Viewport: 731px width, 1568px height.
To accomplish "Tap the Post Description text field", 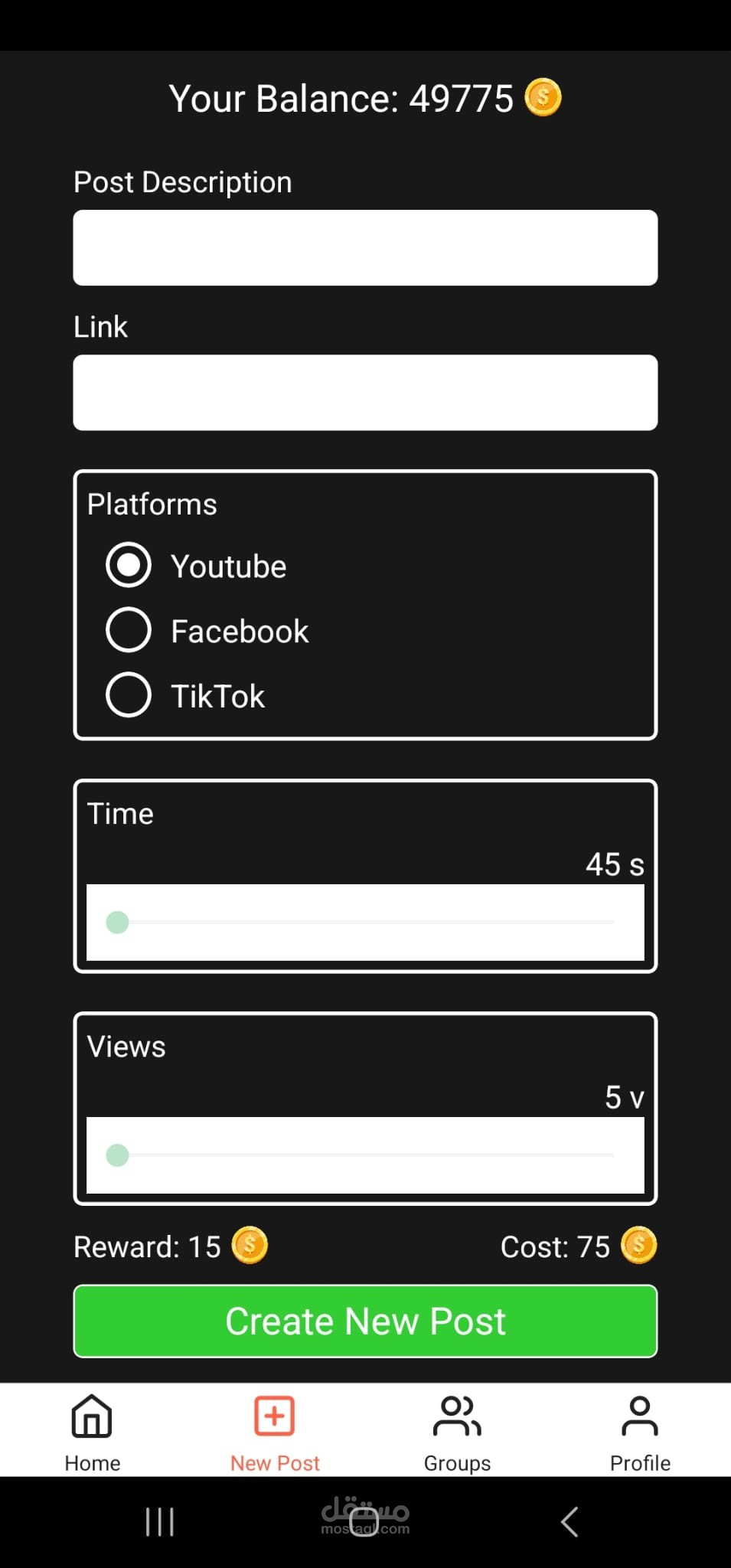I will 365,248.
